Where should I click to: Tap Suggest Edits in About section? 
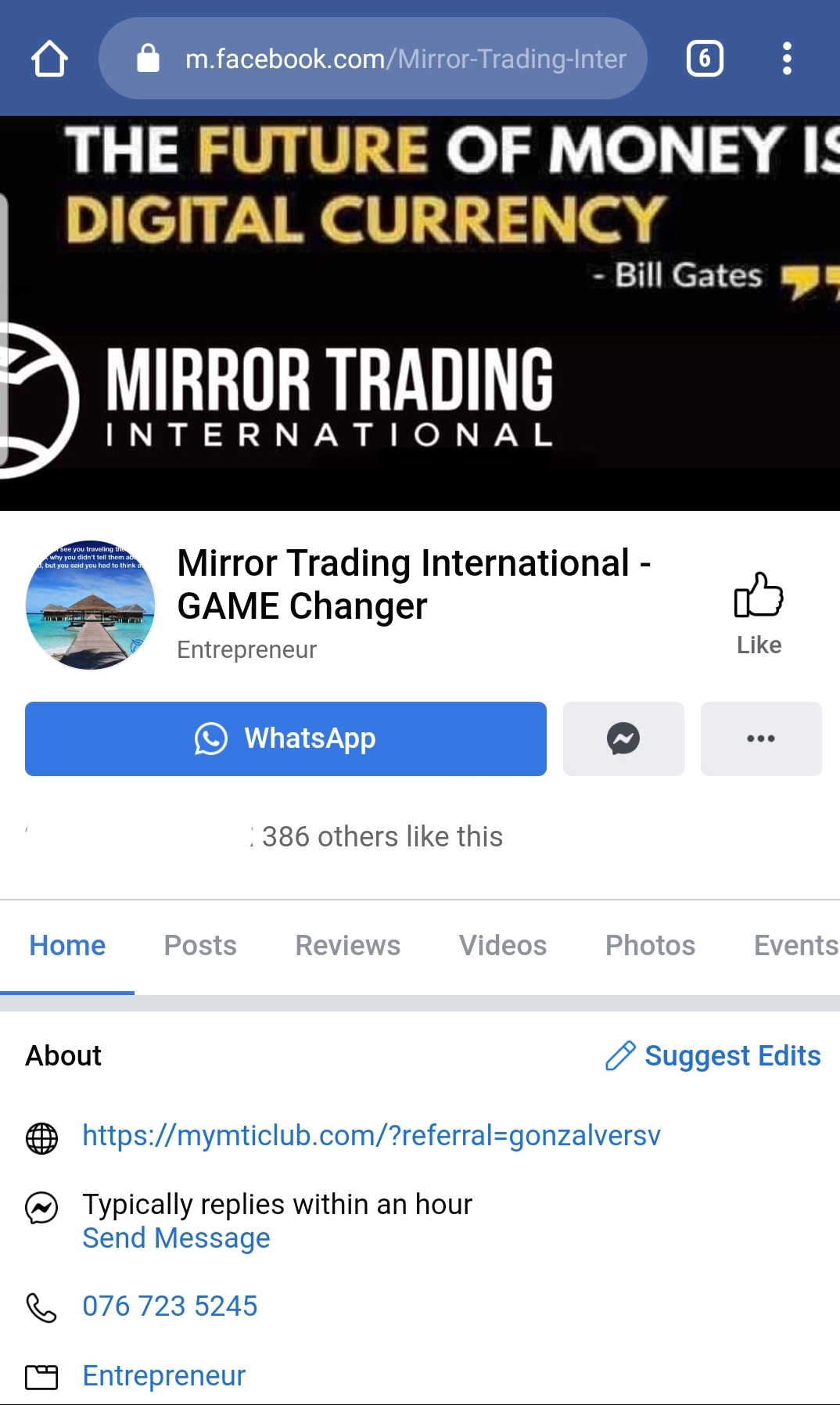click(713, 1055)
